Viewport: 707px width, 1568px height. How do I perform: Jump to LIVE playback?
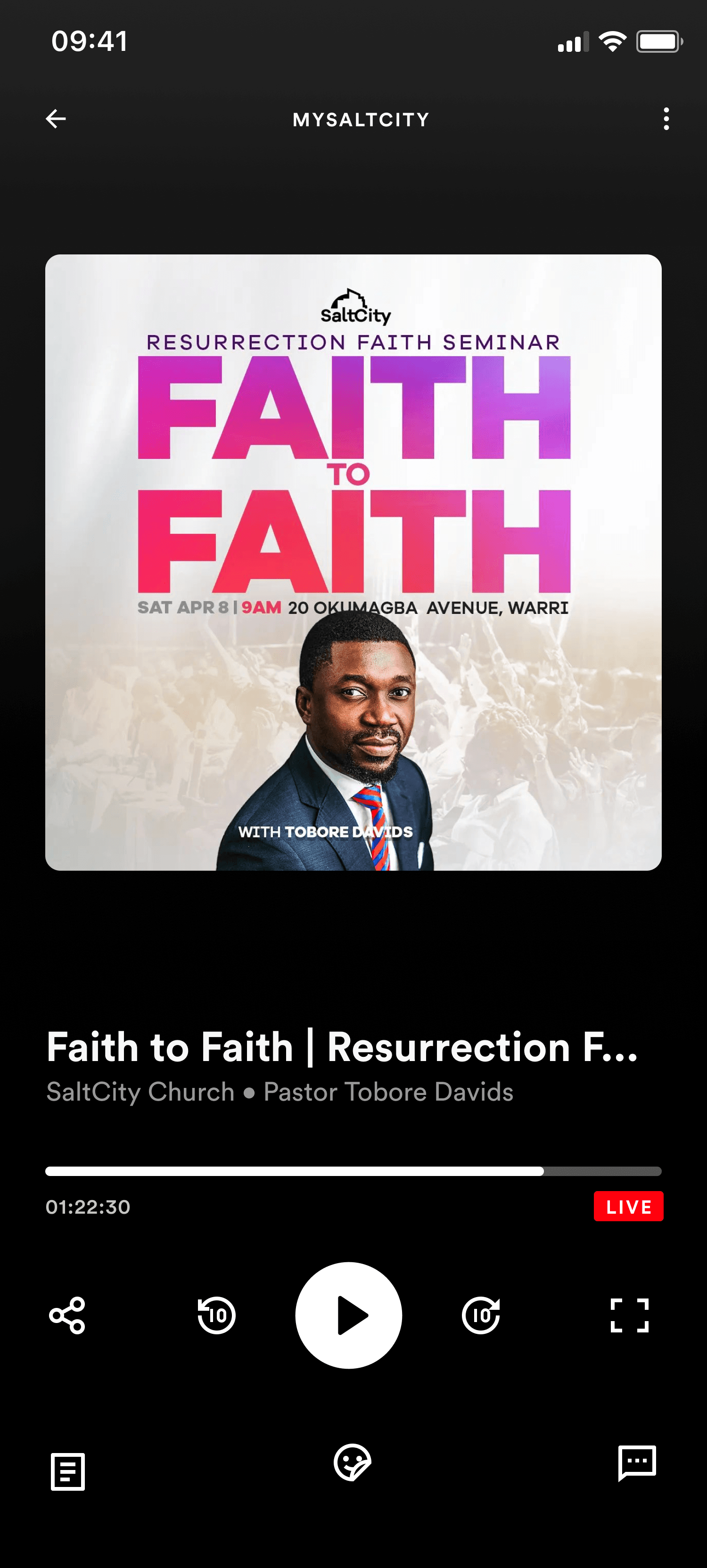point(628,1206)
